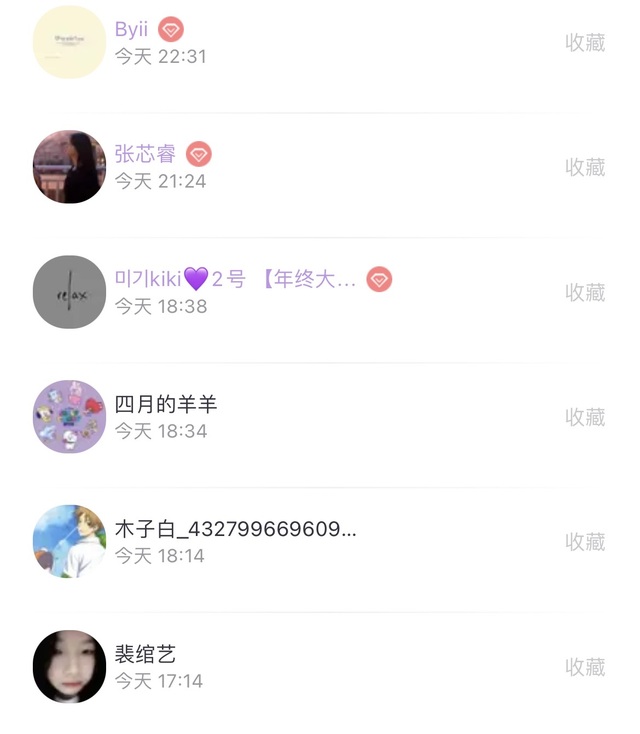This screenshot has height=734, width=640.
Task: Save 四月的羊羊's entry via 收藏
Action: tap(585, 417)
